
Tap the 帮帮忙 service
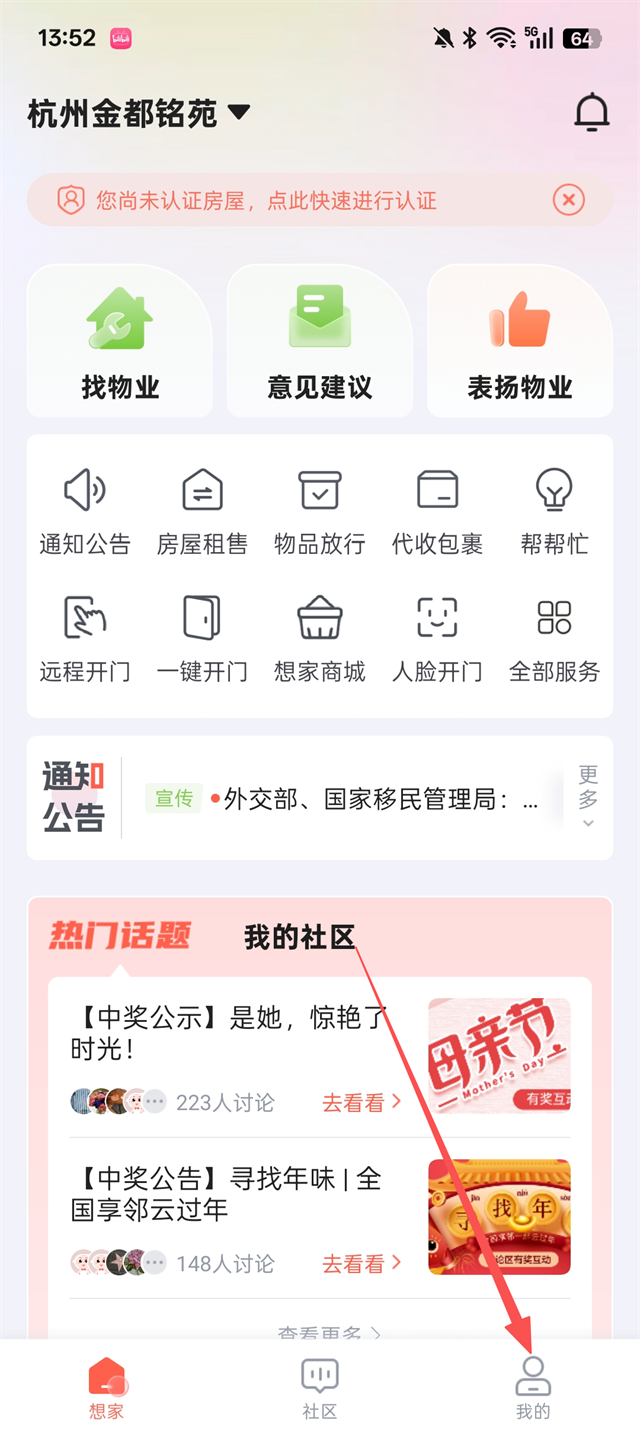pyautogui.click(x=554, y=512)
